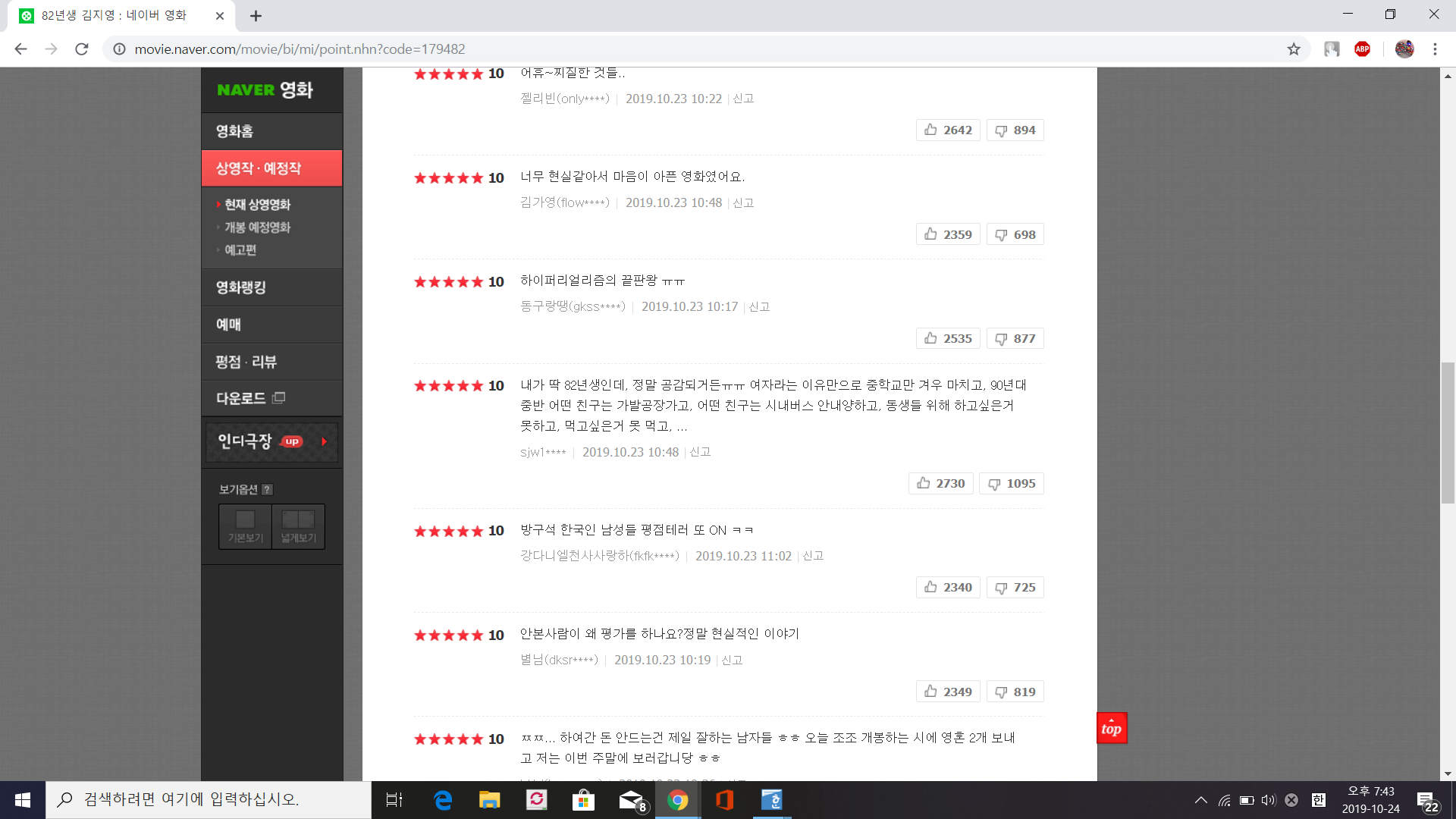
Task: Open 현재 상영영화 submenu link
Action: coord(257,205)
